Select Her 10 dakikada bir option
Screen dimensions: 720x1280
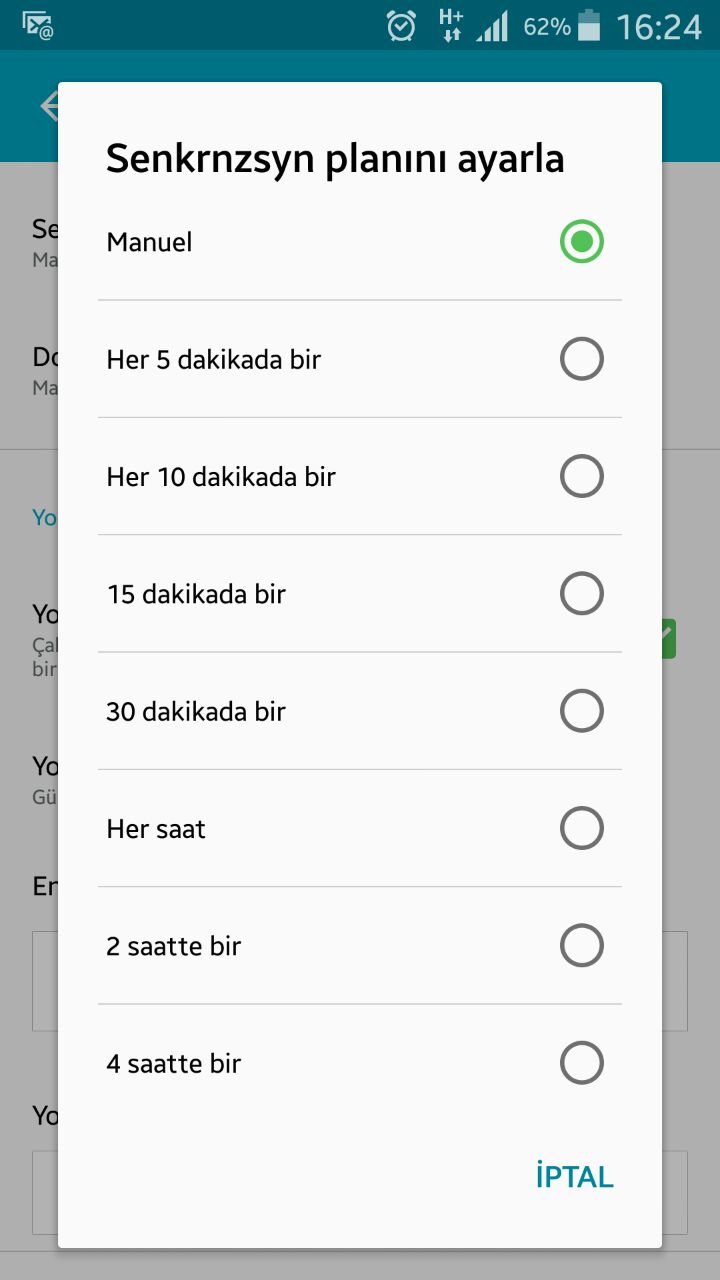[360, 476]
